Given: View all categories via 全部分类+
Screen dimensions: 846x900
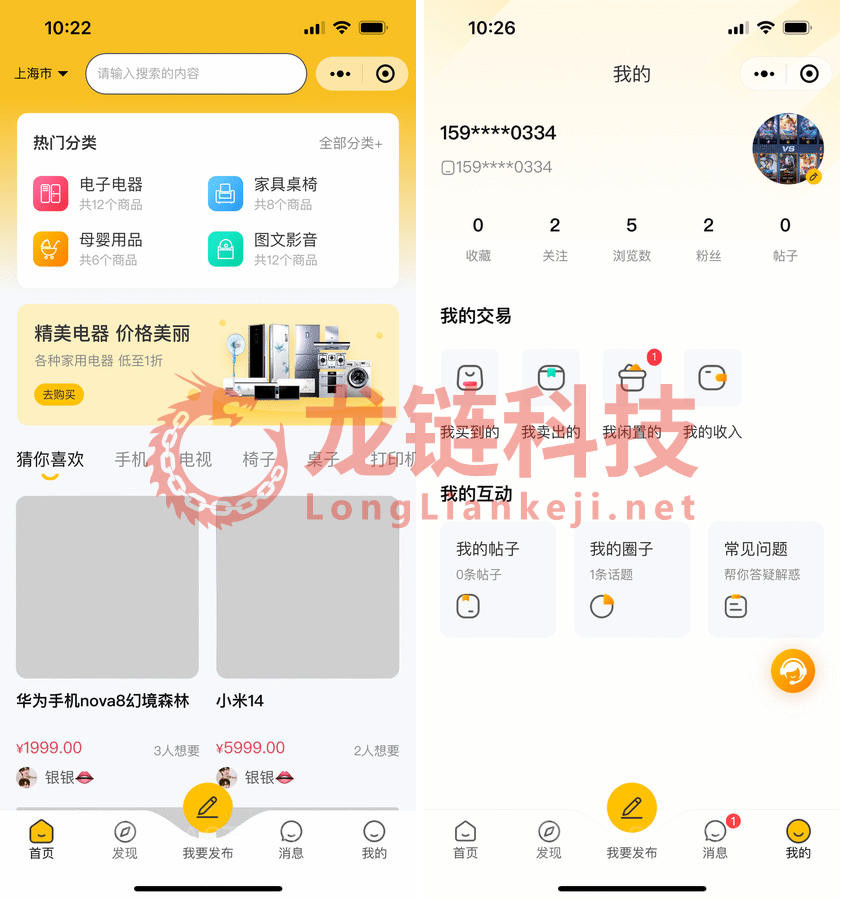Looking at the screenshot, I should click(x=350, y=143).
